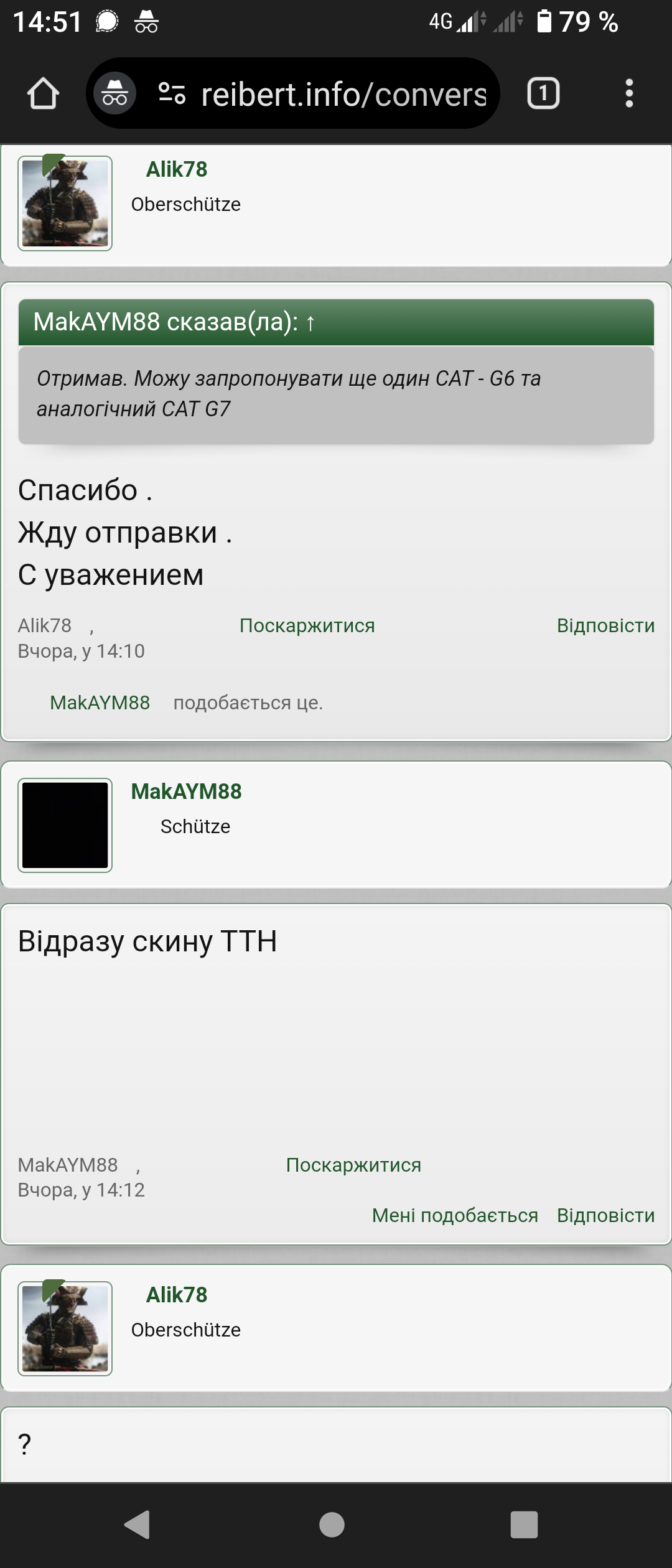The image size is (672, 1568).
Task: Open MakAYM88 profile name above Schütze
Action: [x=186, y=791]
